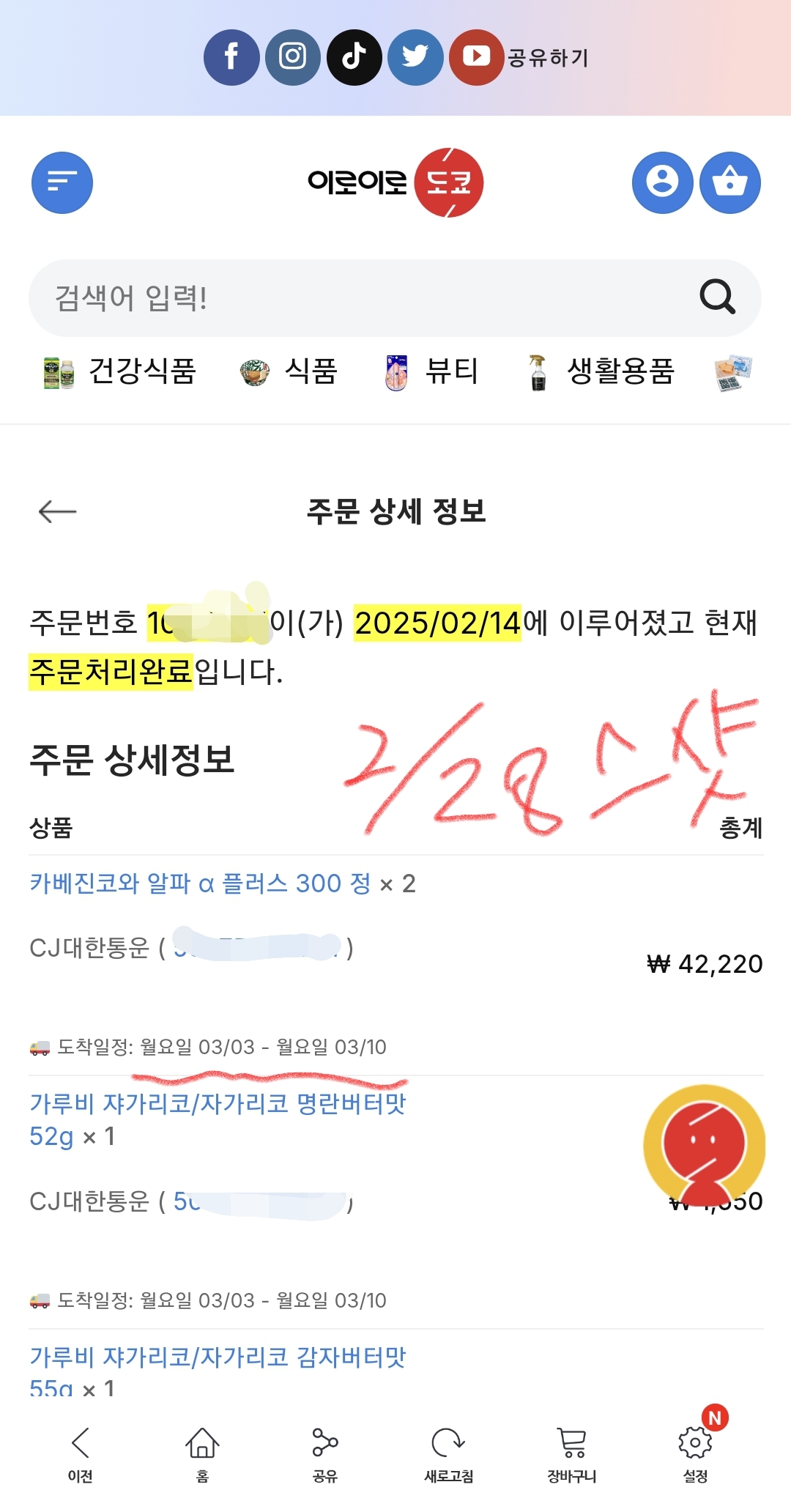
Task: Open the Instagram share icon
Action: point(293,57)
